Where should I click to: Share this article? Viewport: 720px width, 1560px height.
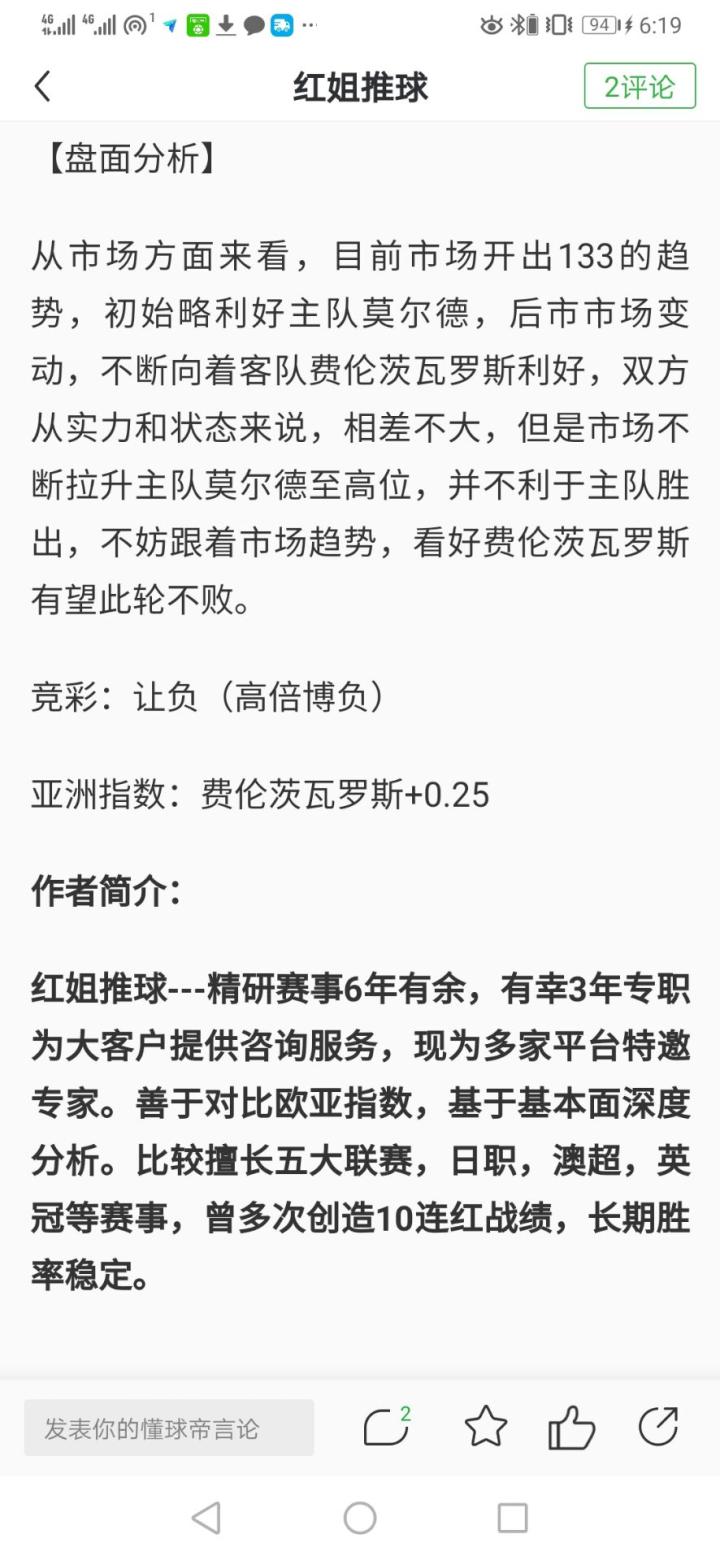[x=659, y=1427]
